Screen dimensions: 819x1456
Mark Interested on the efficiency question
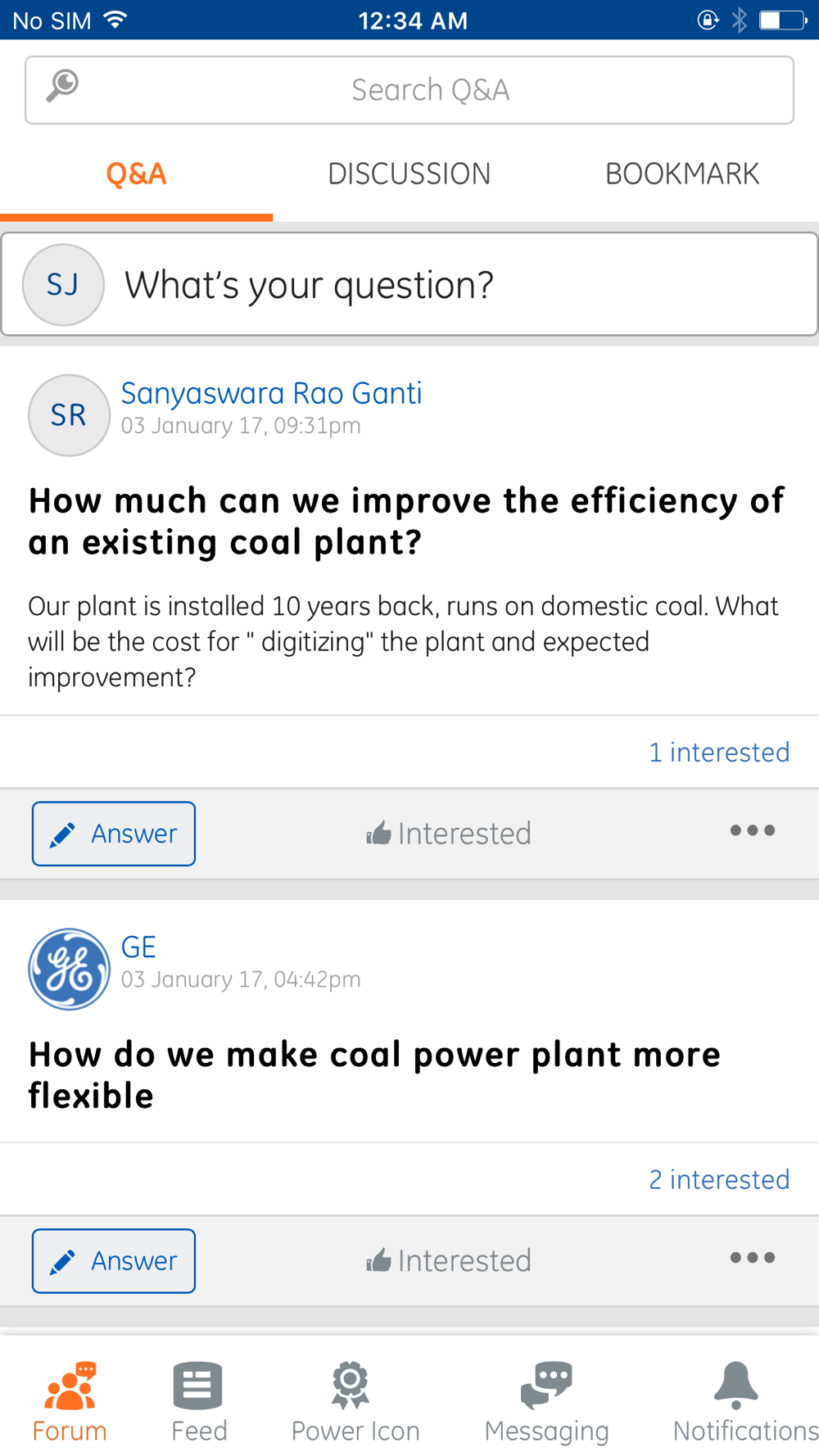tap(449, 834)
